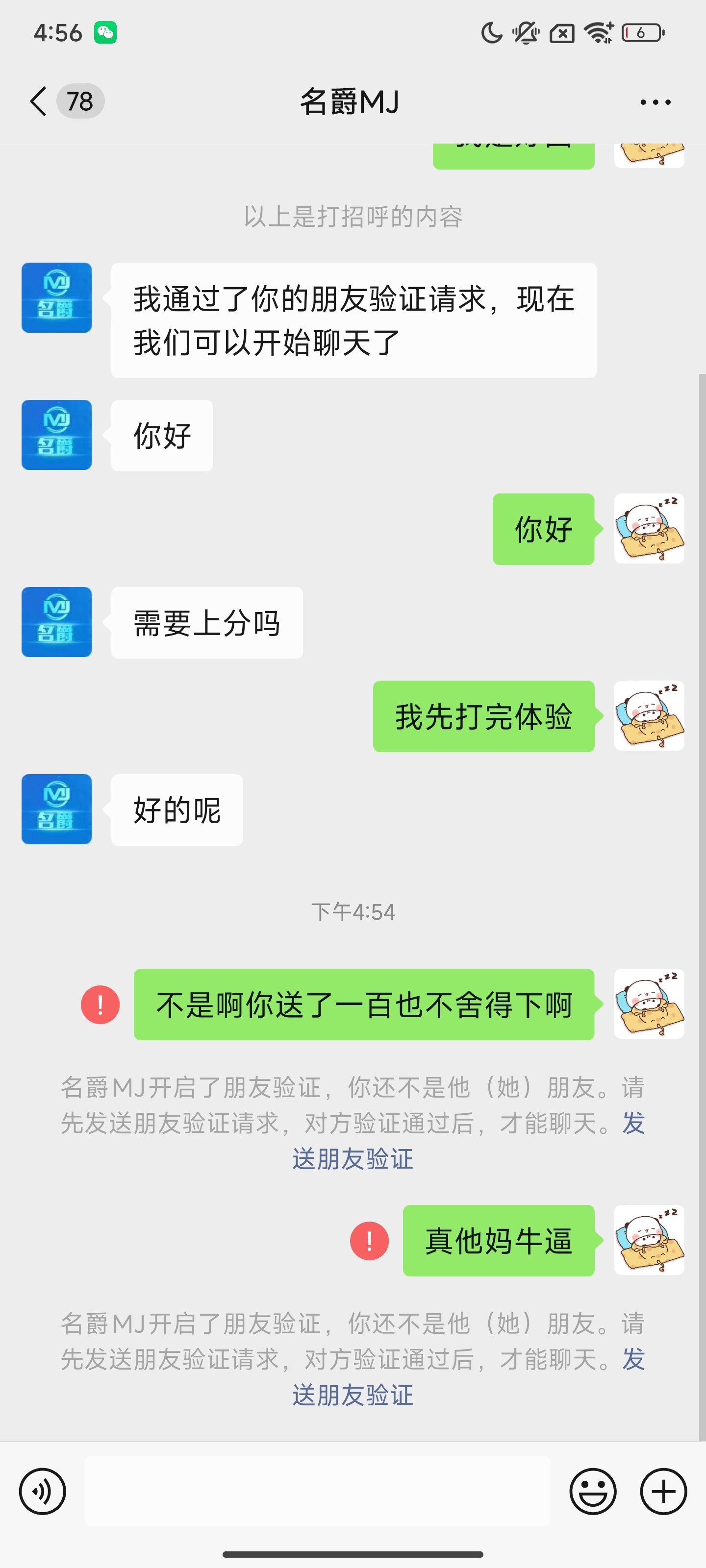Tap the battery indicator in status bar
This screenshot has height=1568, width=706.
coord(642,33)
